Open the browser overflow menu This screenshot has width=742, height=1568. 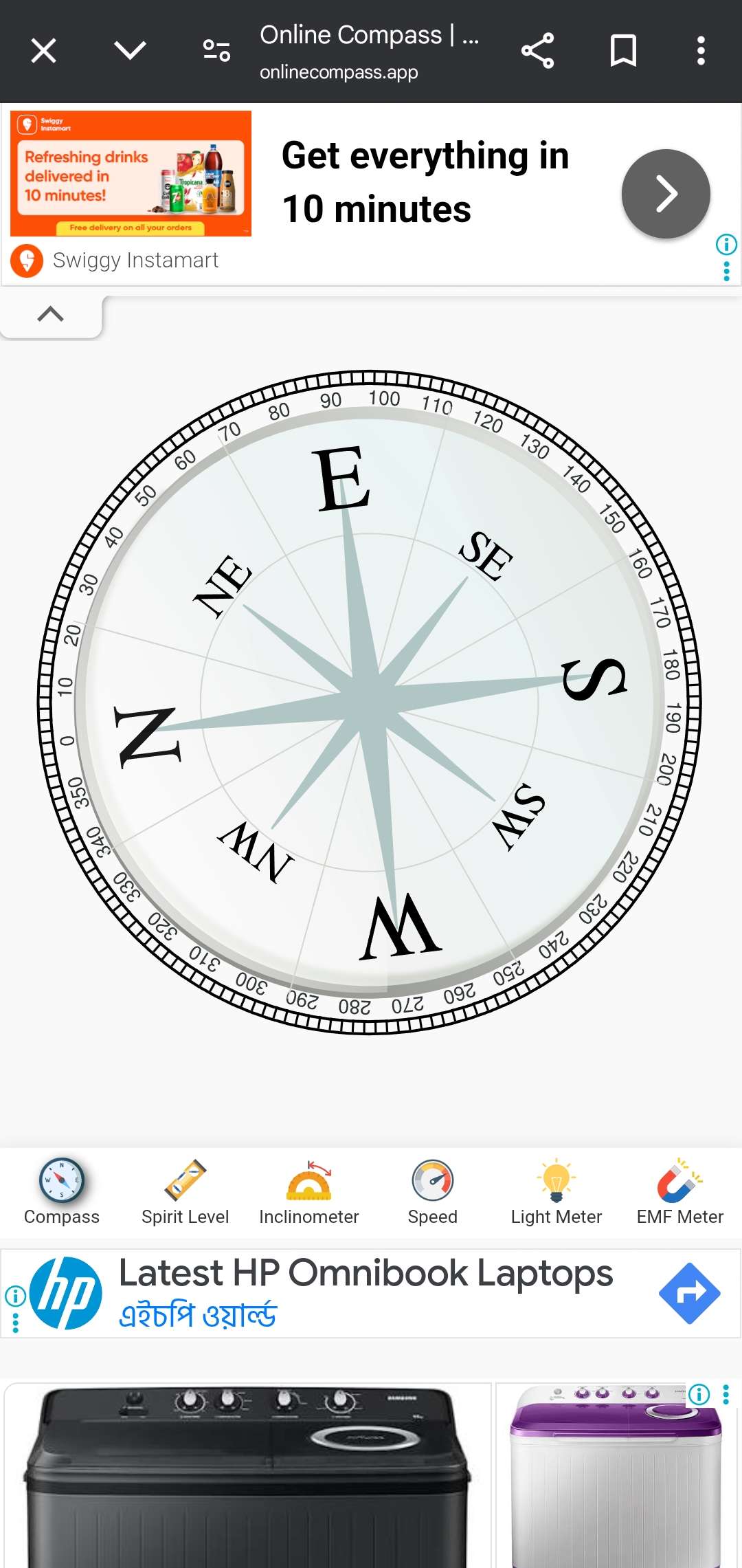coord(701,51)
